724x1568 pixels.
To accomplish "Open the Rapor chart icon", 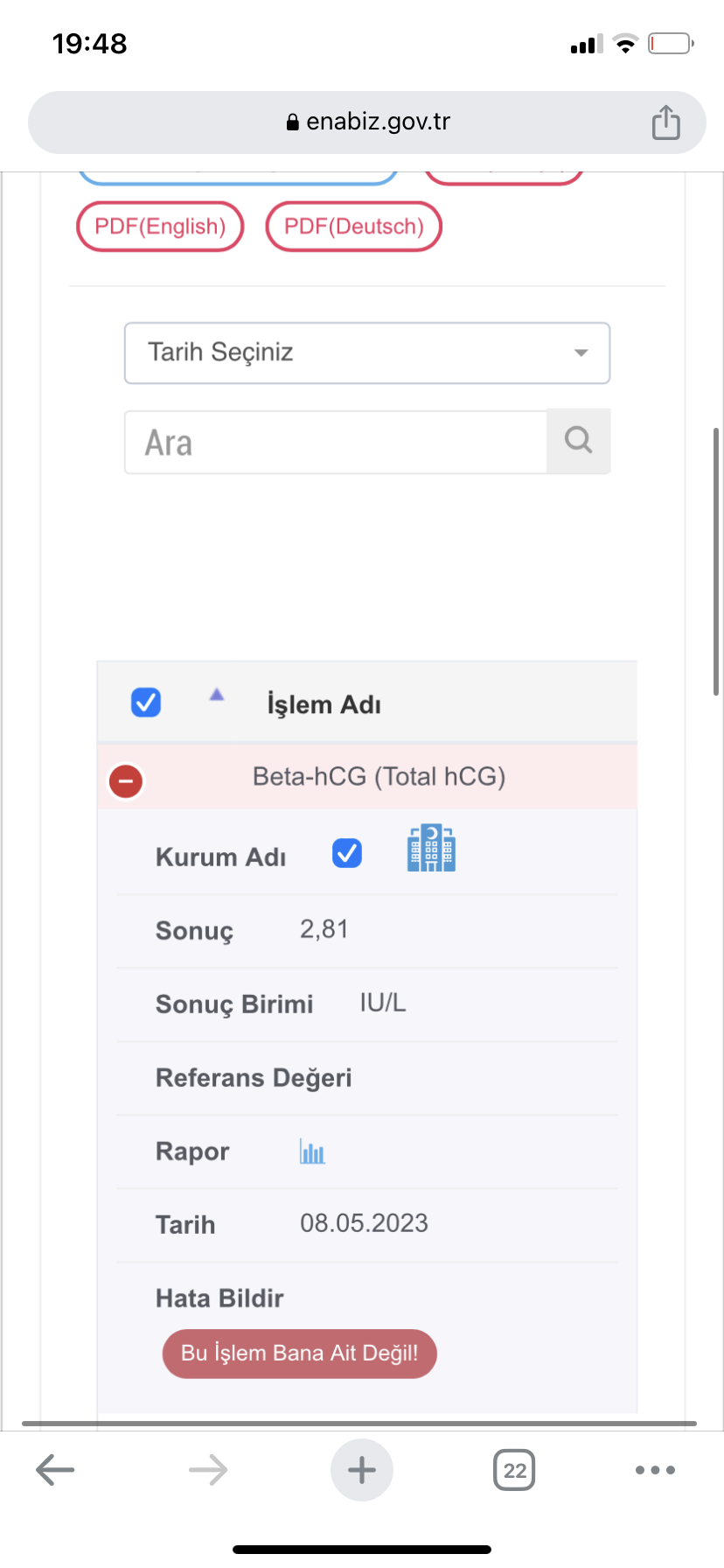I will tap(312, 1151).
